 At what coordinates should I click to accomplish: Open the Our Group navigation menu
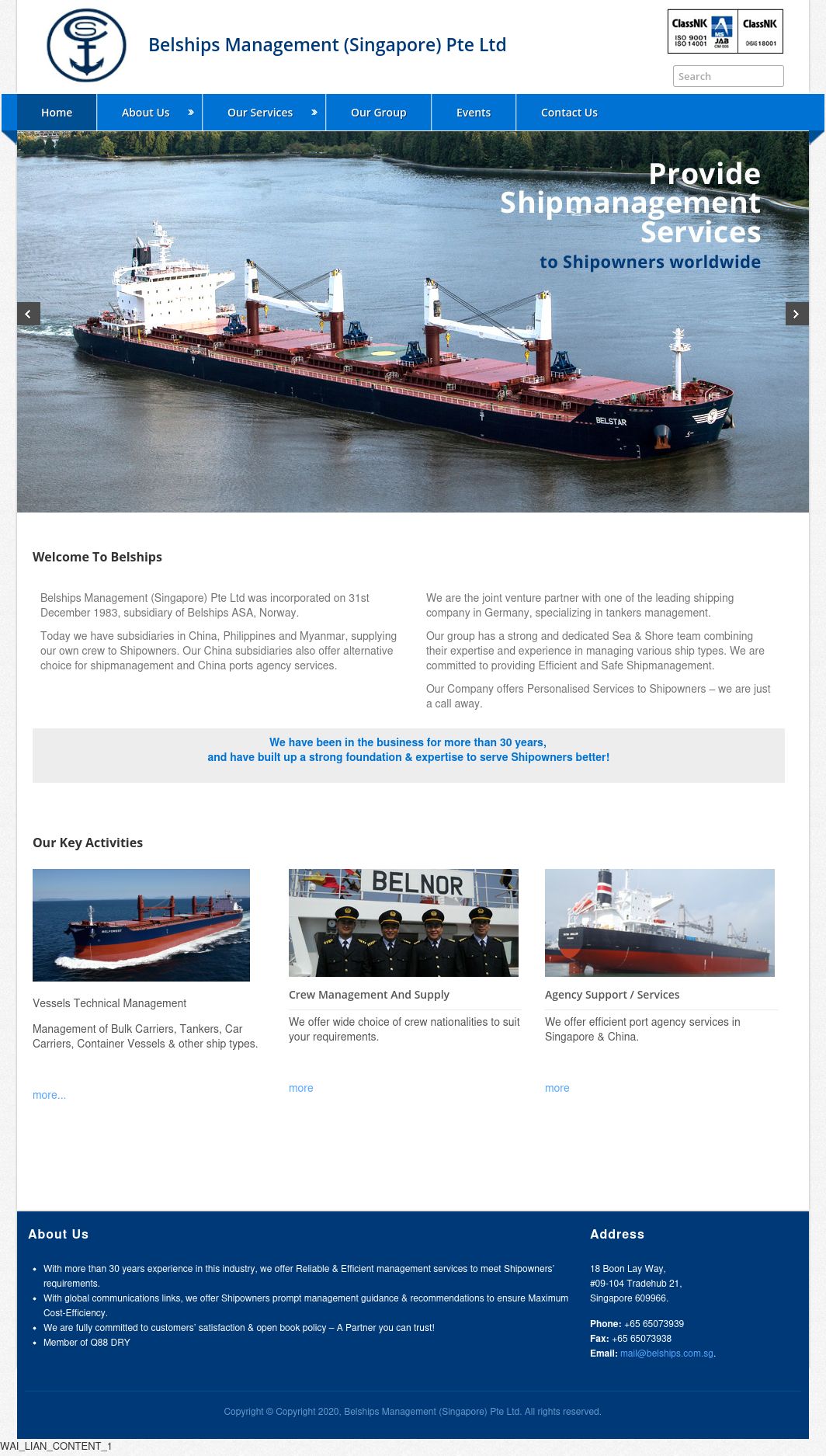(x=378, y=113)
